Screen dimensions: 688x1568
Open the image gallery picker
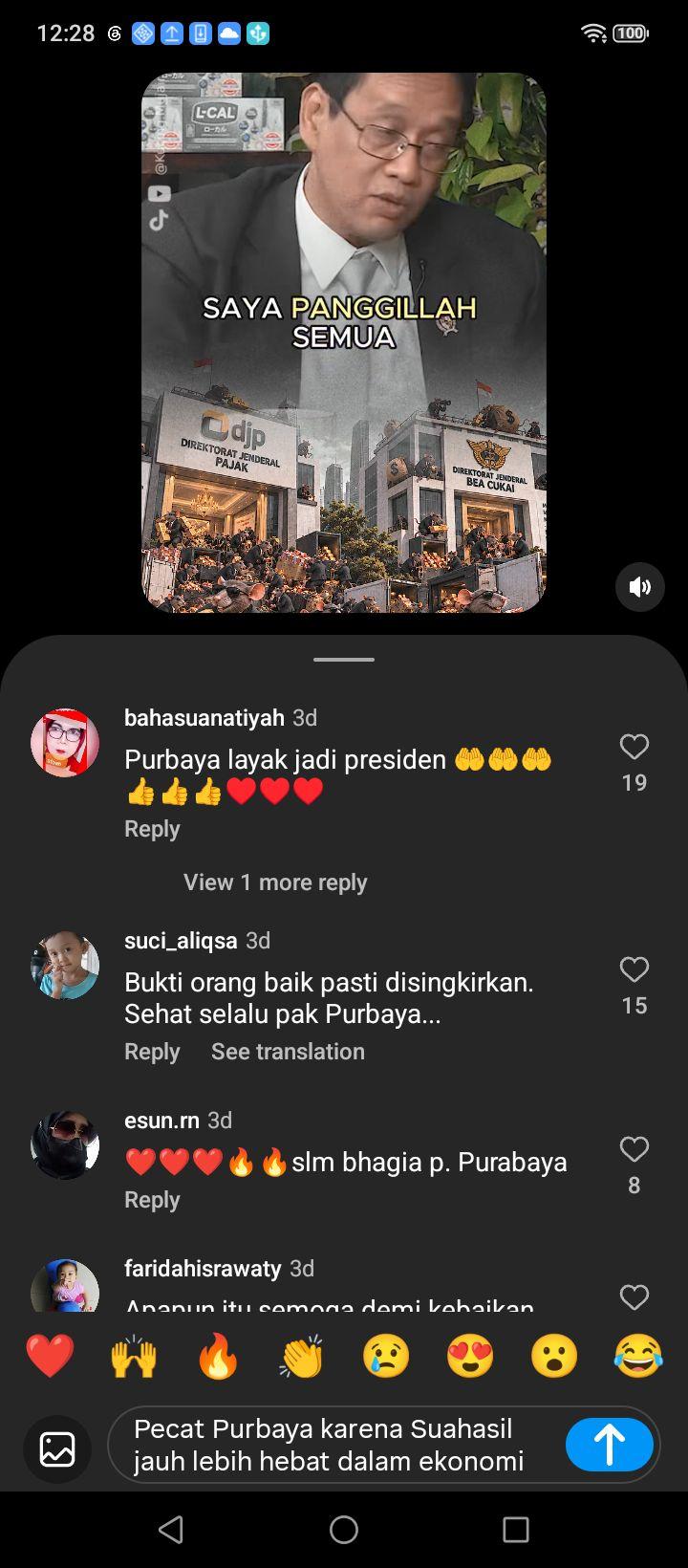point(57,1448)
